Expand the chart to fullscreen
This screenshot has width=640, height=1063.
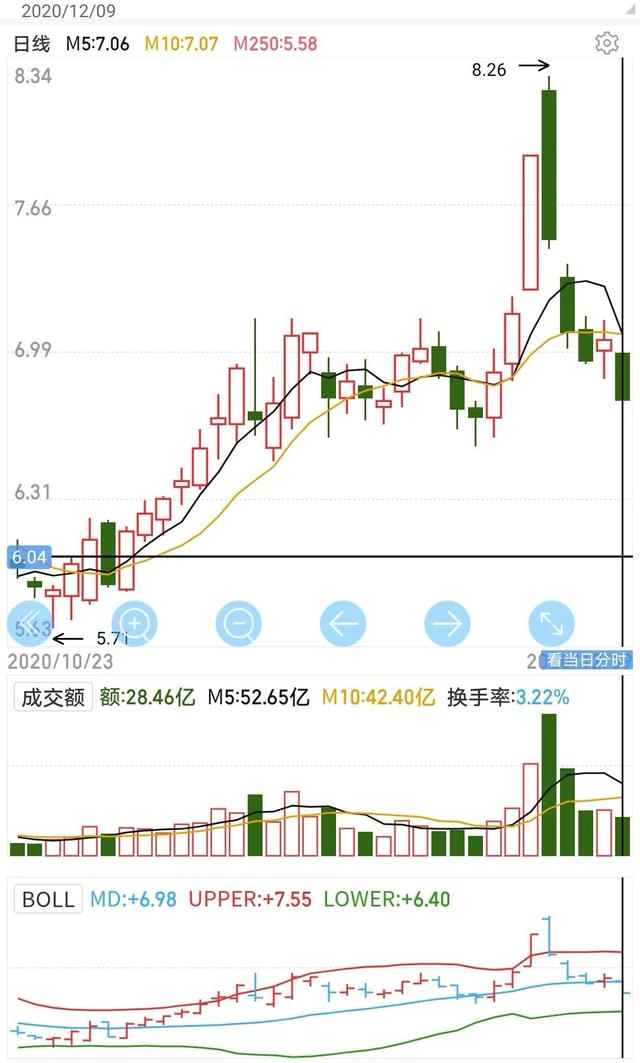coord(551,623)
